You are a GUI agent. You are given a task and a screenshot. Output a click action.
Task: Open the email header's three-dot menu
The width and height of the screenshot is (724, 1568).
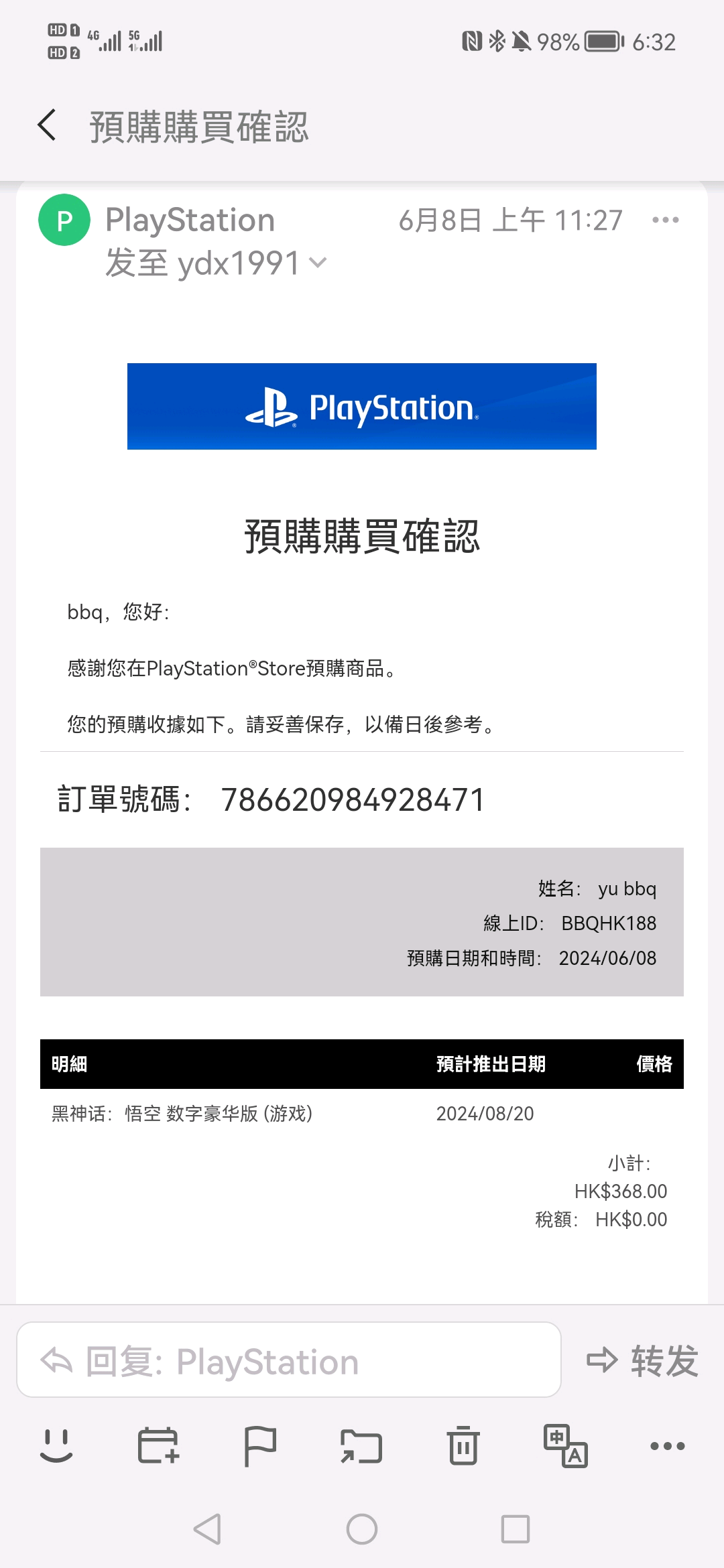[665, 220]
